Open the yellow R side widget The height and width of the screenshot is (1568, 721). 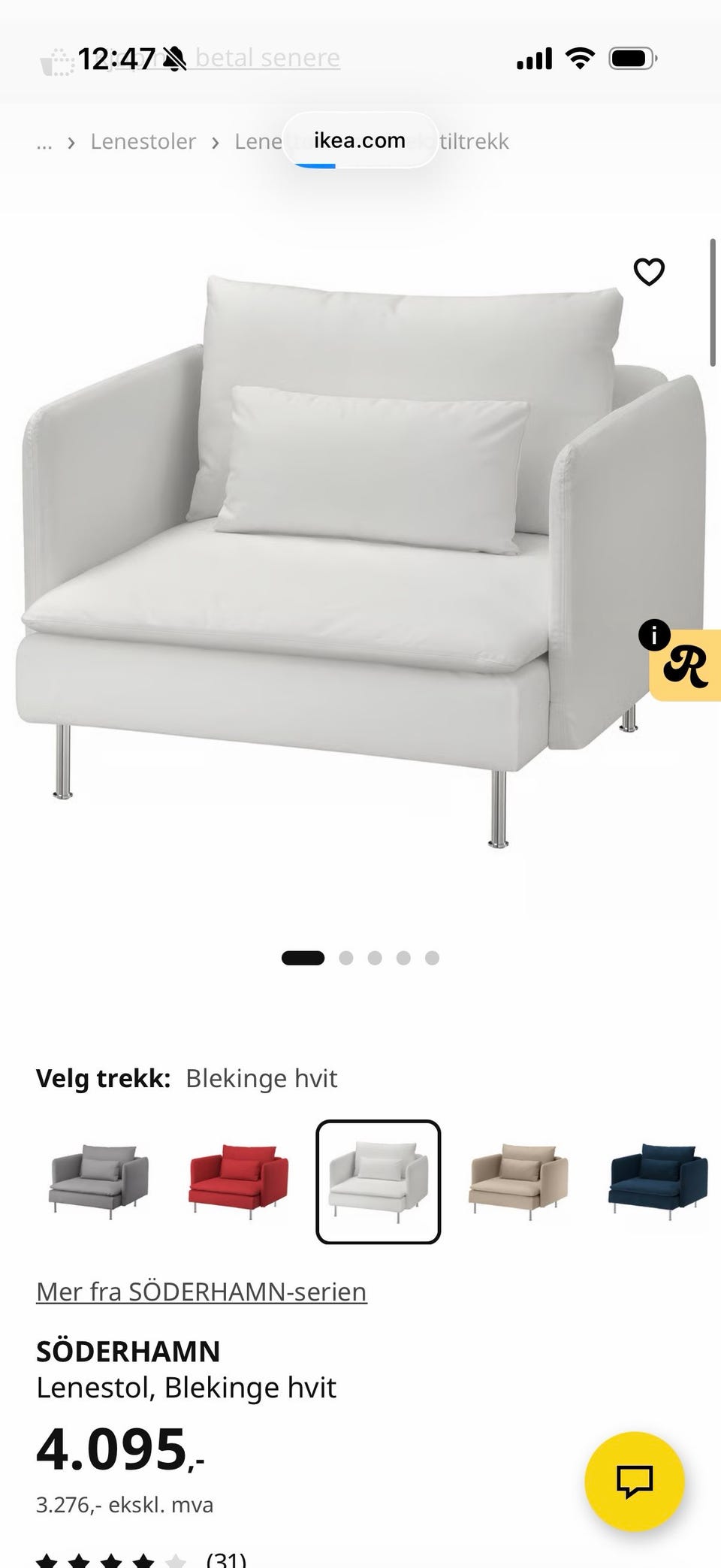[x=685, y=665]
